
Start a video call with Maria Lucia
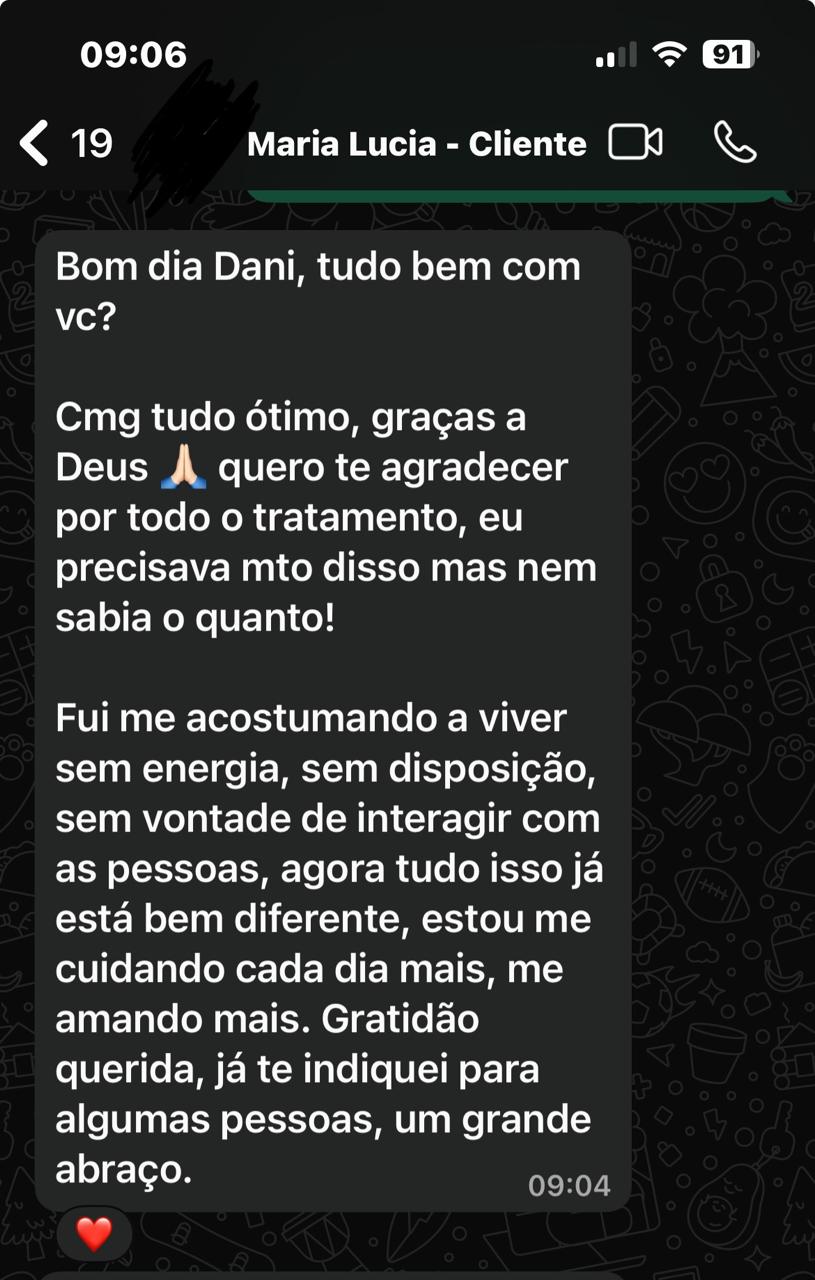tap(636, 143)
